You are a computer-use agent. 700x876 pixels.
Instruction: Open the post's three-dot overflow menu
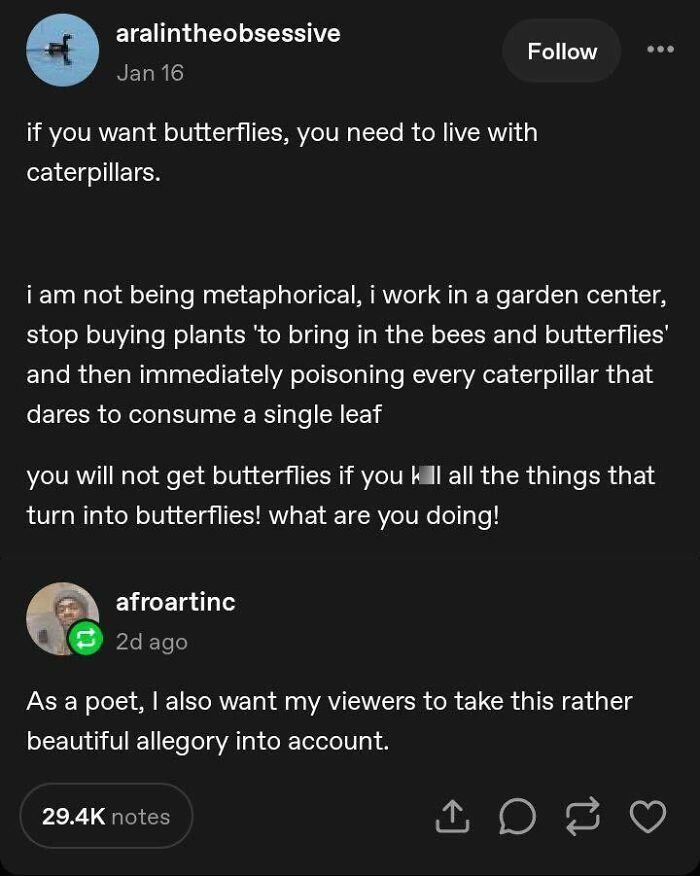660,49
